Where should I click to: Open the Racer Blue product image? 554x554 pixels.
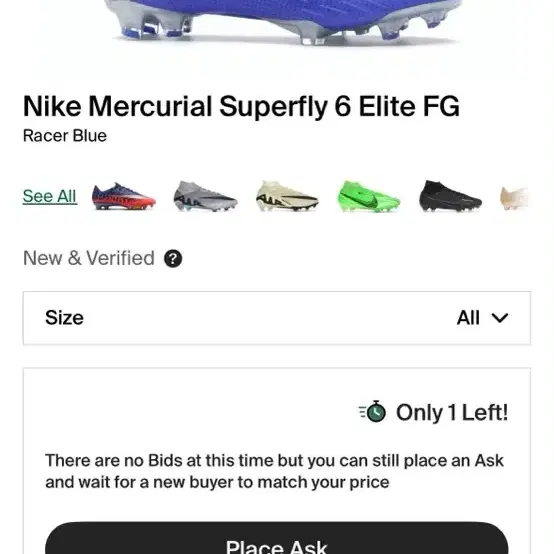point(283,22)
